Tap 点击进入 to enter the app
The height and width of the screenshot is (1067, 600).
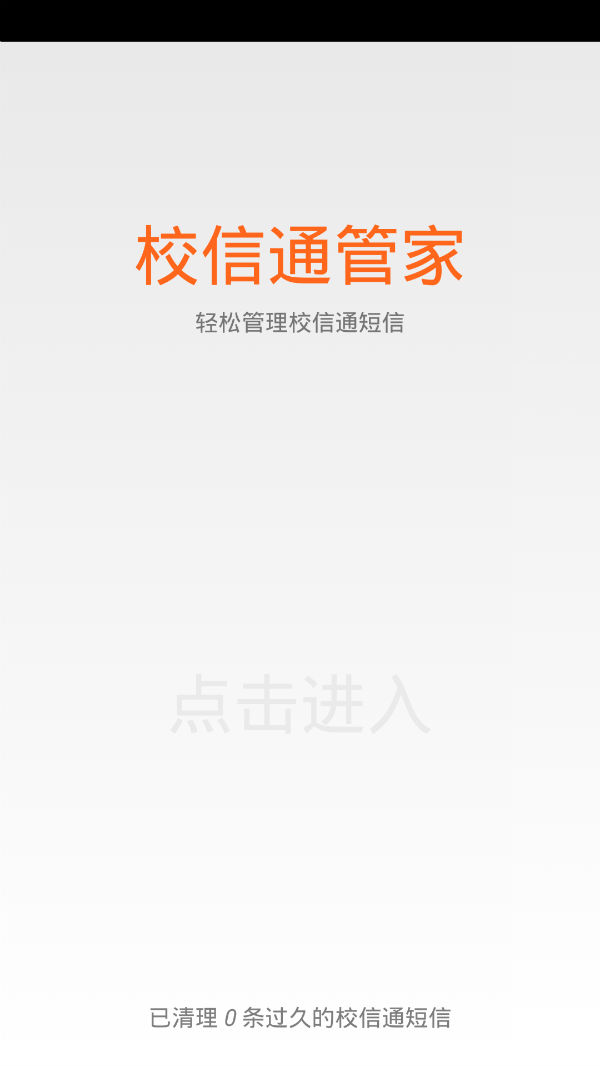[x=300, y=705]
